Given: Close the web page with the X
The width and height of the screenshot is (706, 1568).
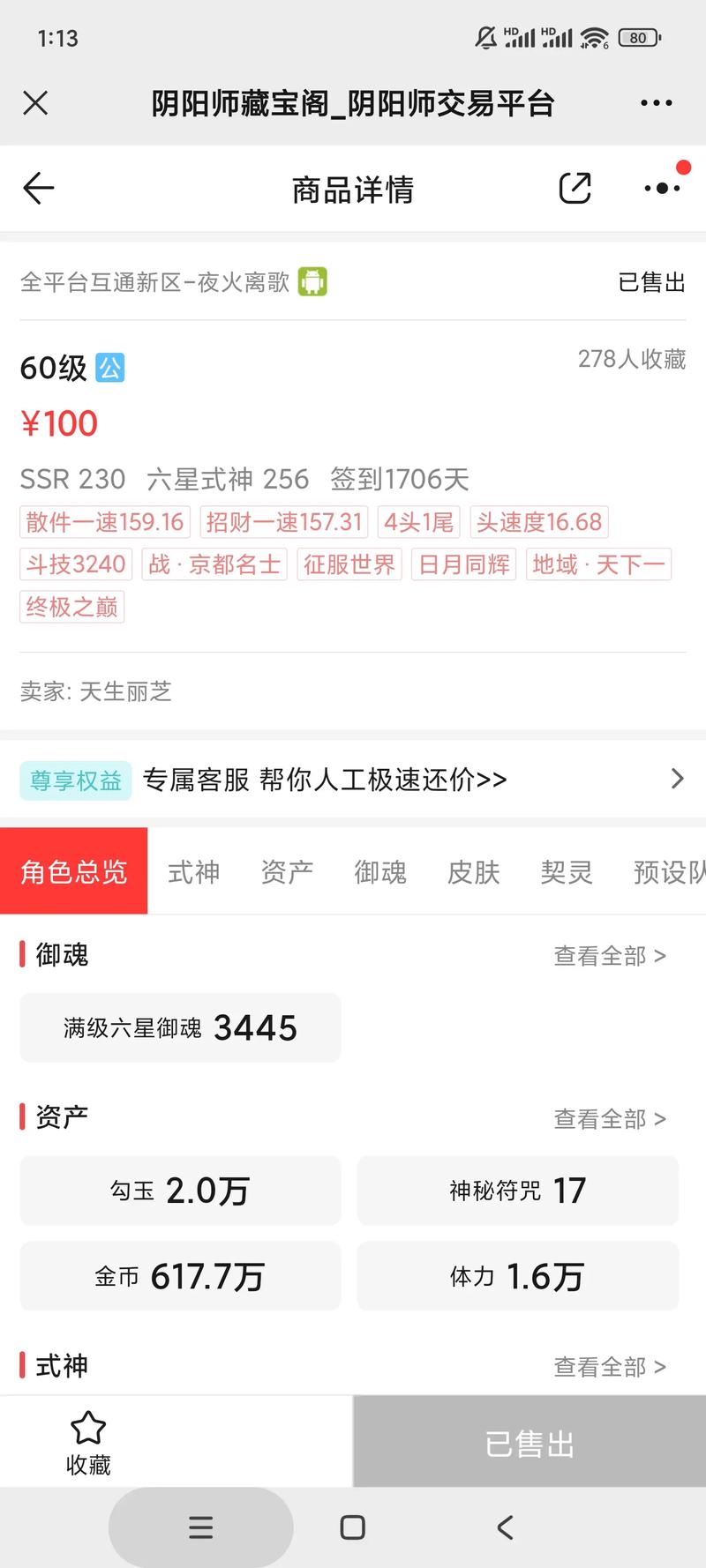Looking at the screenshot, I should click(35, 103).
